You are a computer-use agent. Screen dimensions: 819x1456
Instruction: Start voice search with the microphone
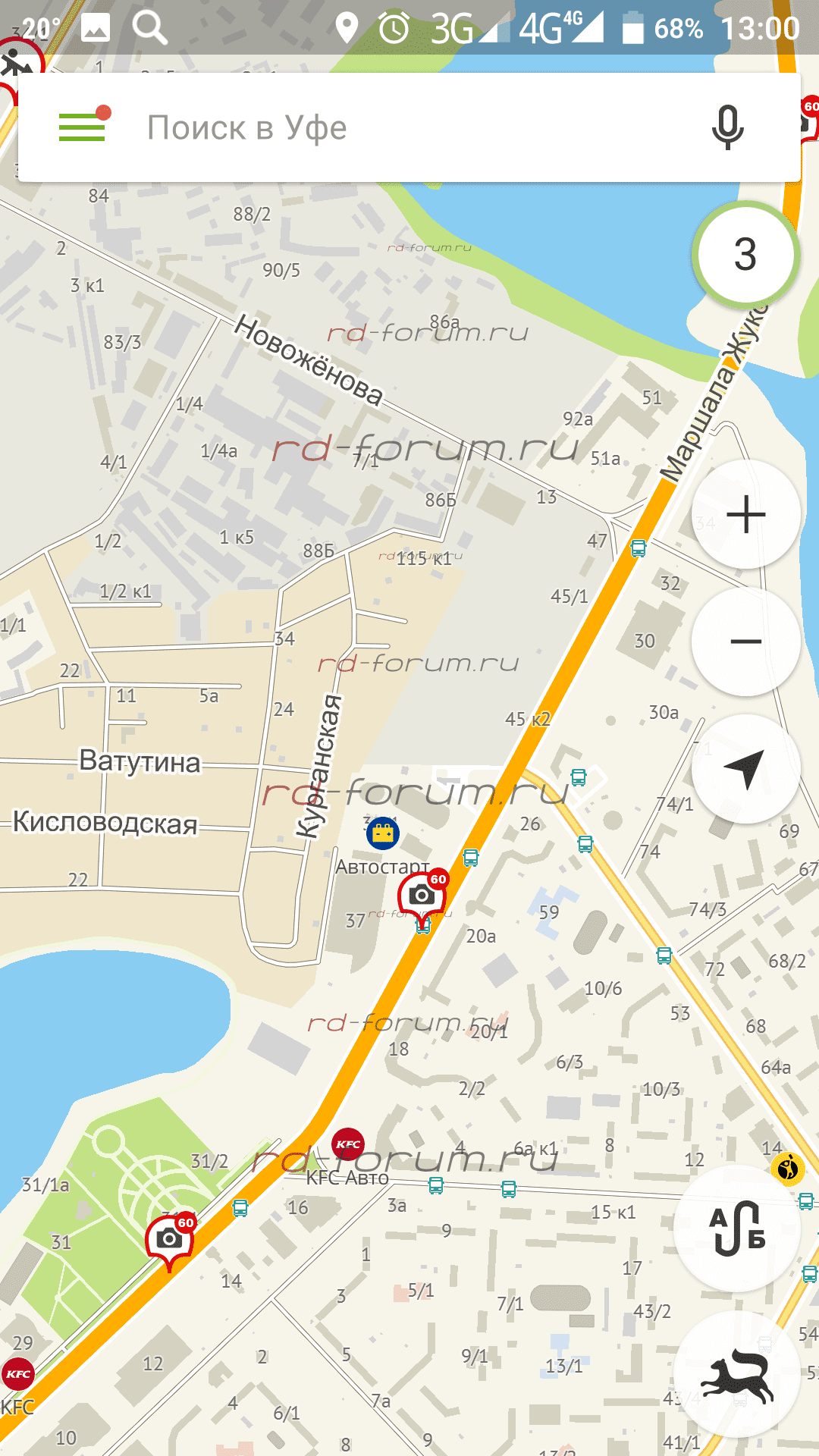tap(727, 127)
